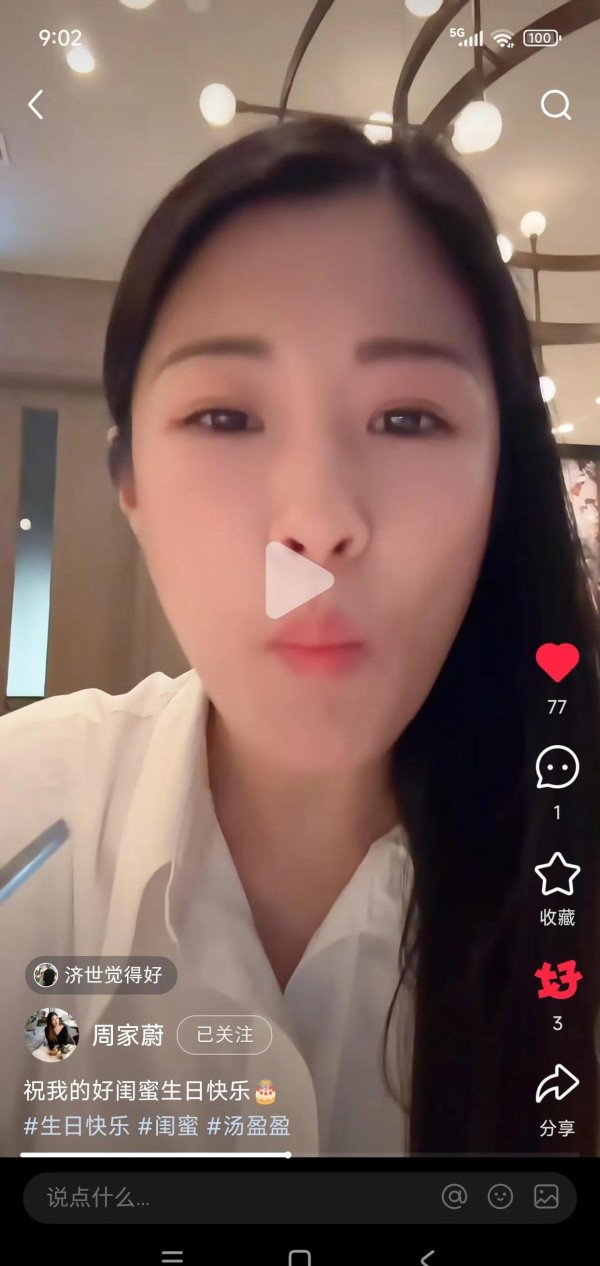Open the #闺蜜 hashtag
The width and height of the screenshot is (600, 1266).
tap(168, 1125)
